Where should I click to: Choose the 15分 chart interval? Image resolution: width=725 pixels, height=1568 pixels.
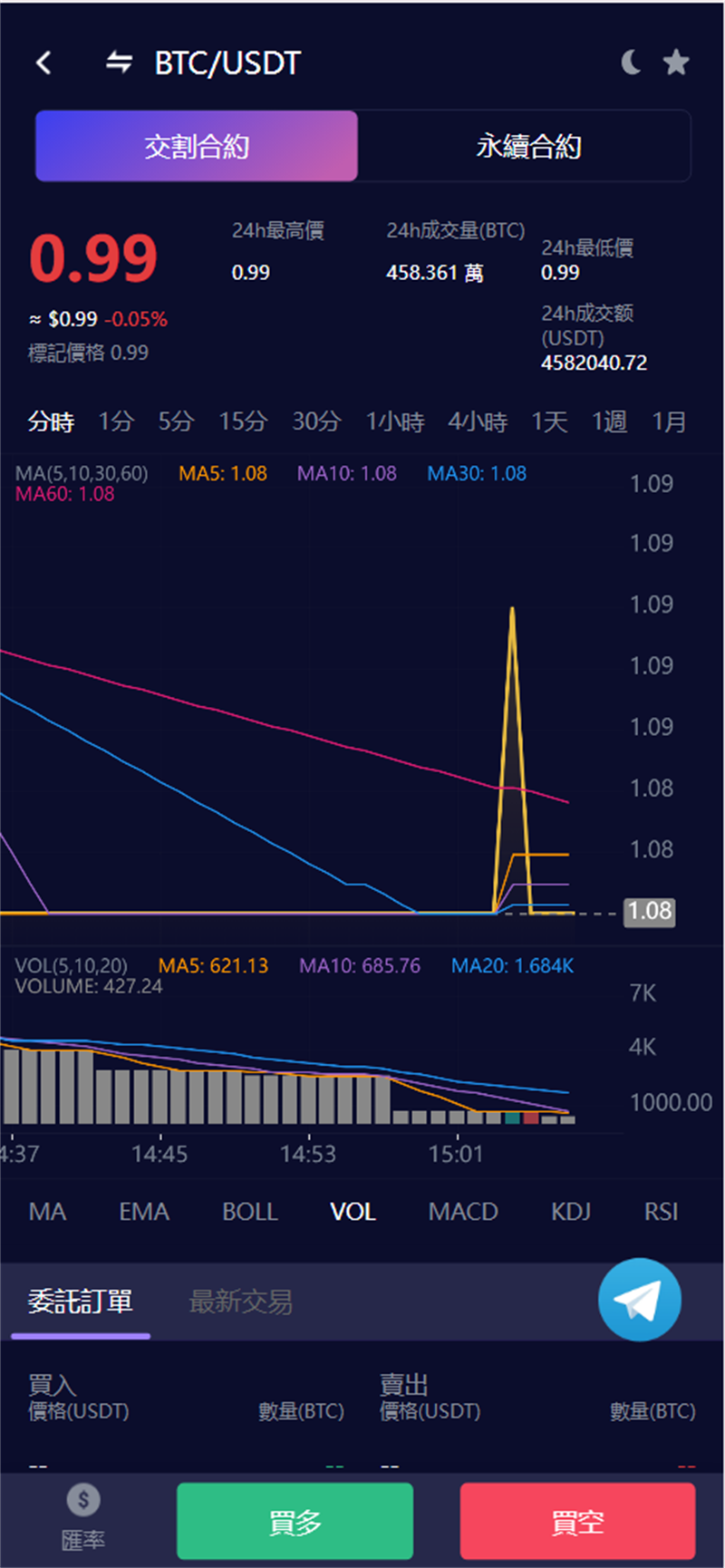coord(243,421)
